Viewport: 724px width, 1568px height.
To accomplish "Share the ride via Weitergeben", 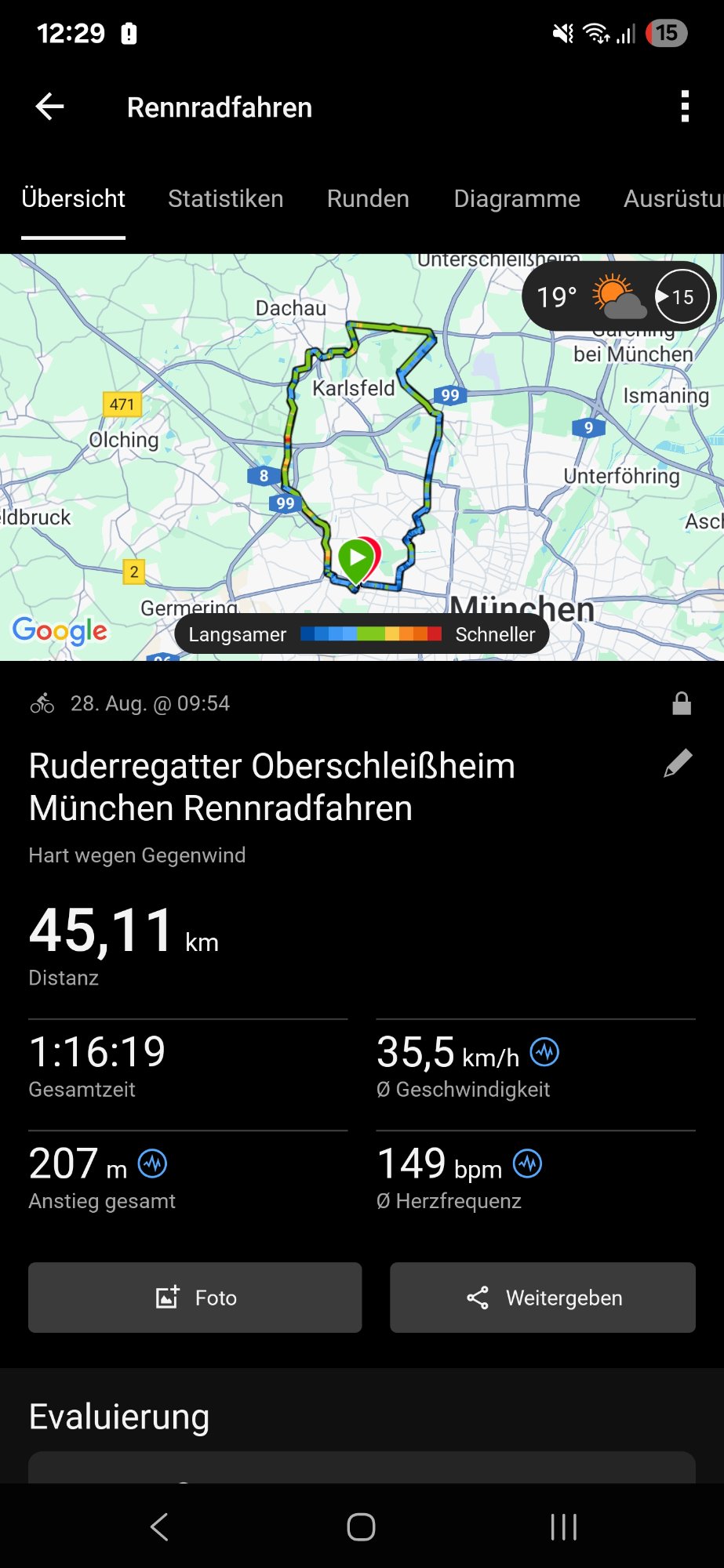I will coord(543,1298).
